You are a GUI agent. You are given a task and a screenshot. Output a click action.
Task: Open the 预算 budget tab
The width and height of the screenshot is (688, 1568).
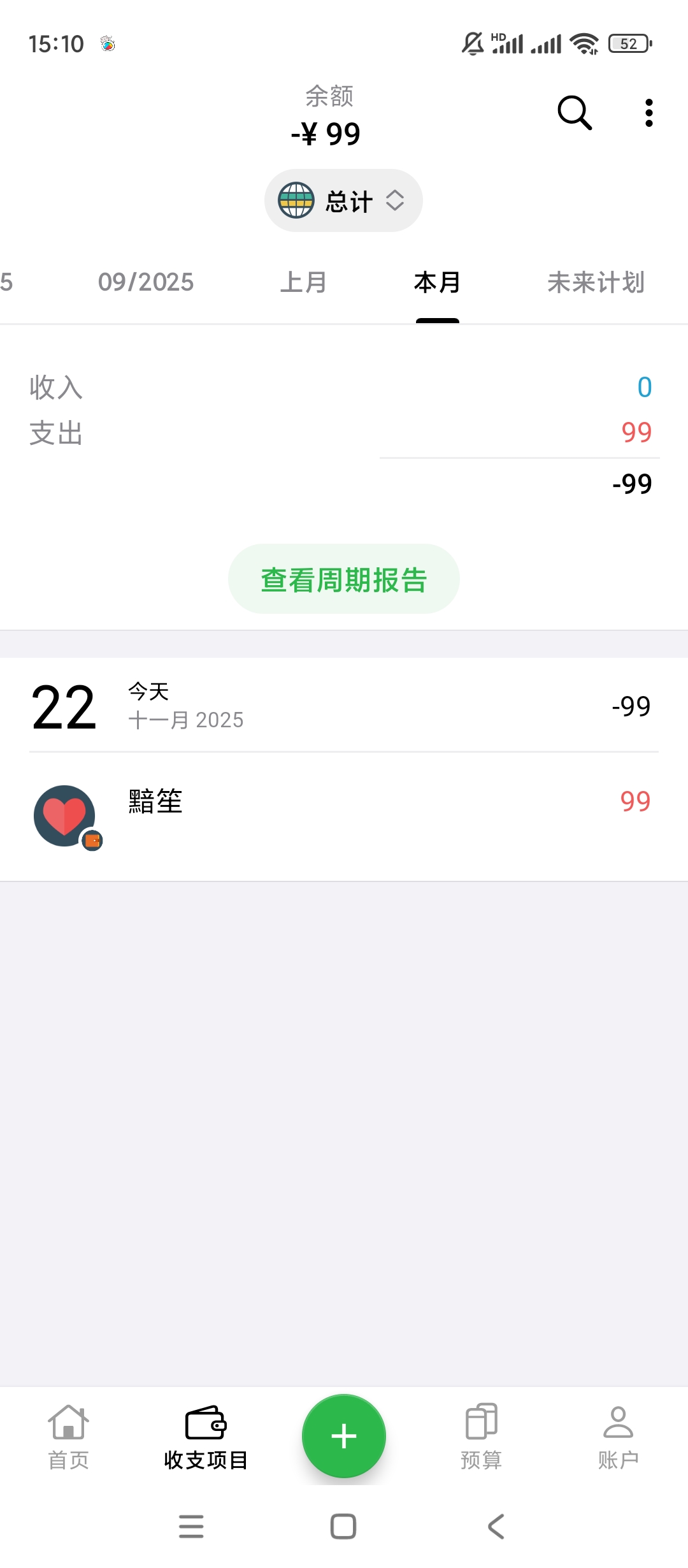tap(481, 1436)
